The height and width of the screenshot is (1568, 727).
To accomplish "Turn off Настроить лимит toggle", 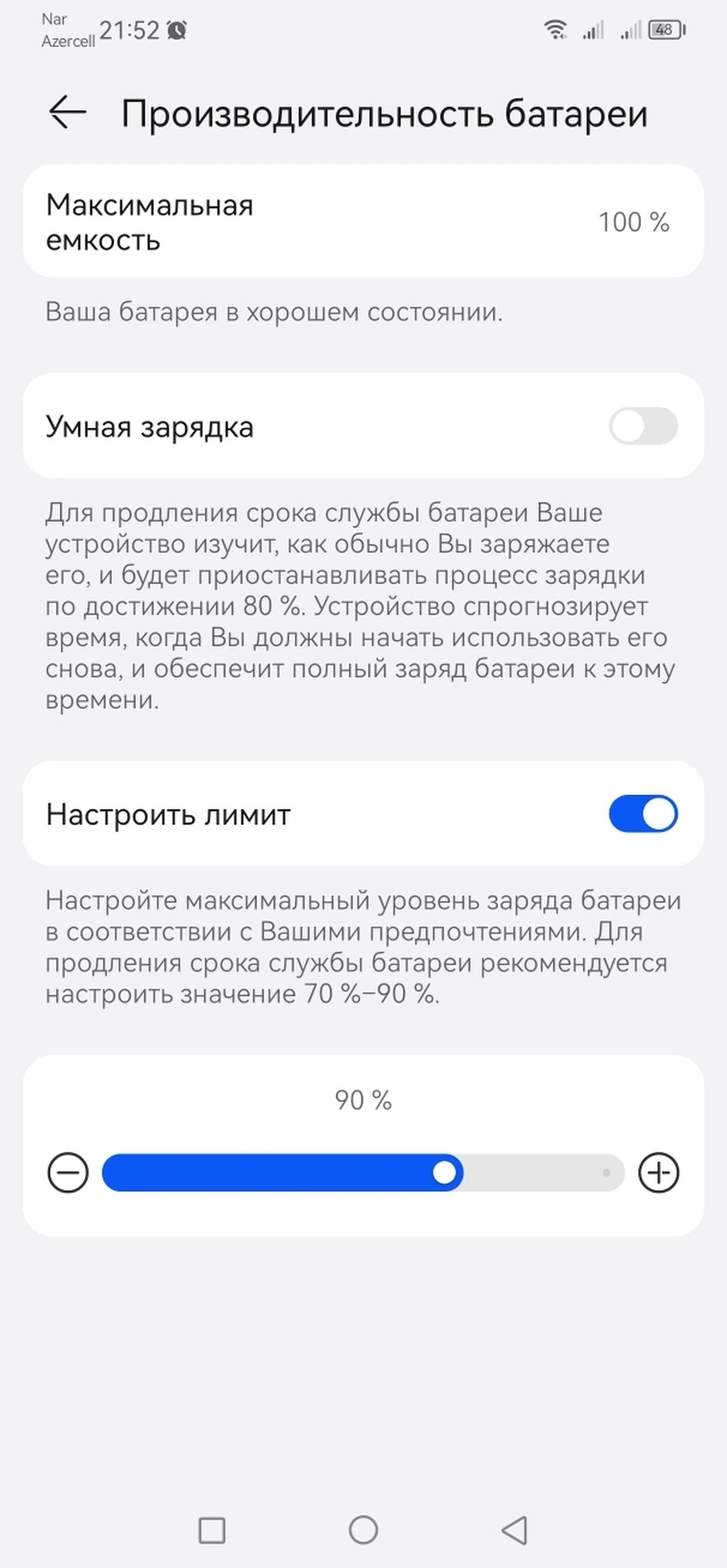I will coord(643,814).
